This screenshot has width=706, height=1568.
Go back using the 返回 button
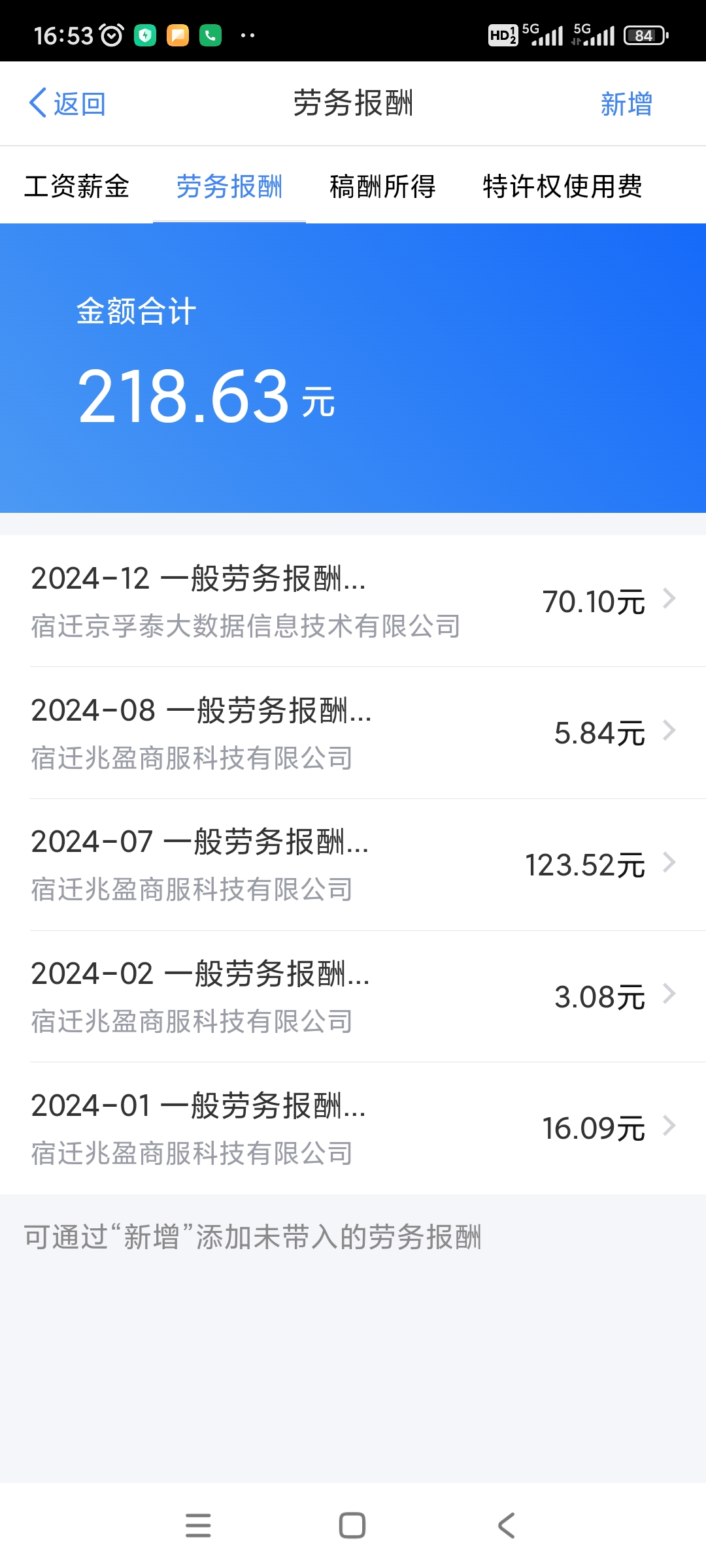pos(67,104)
